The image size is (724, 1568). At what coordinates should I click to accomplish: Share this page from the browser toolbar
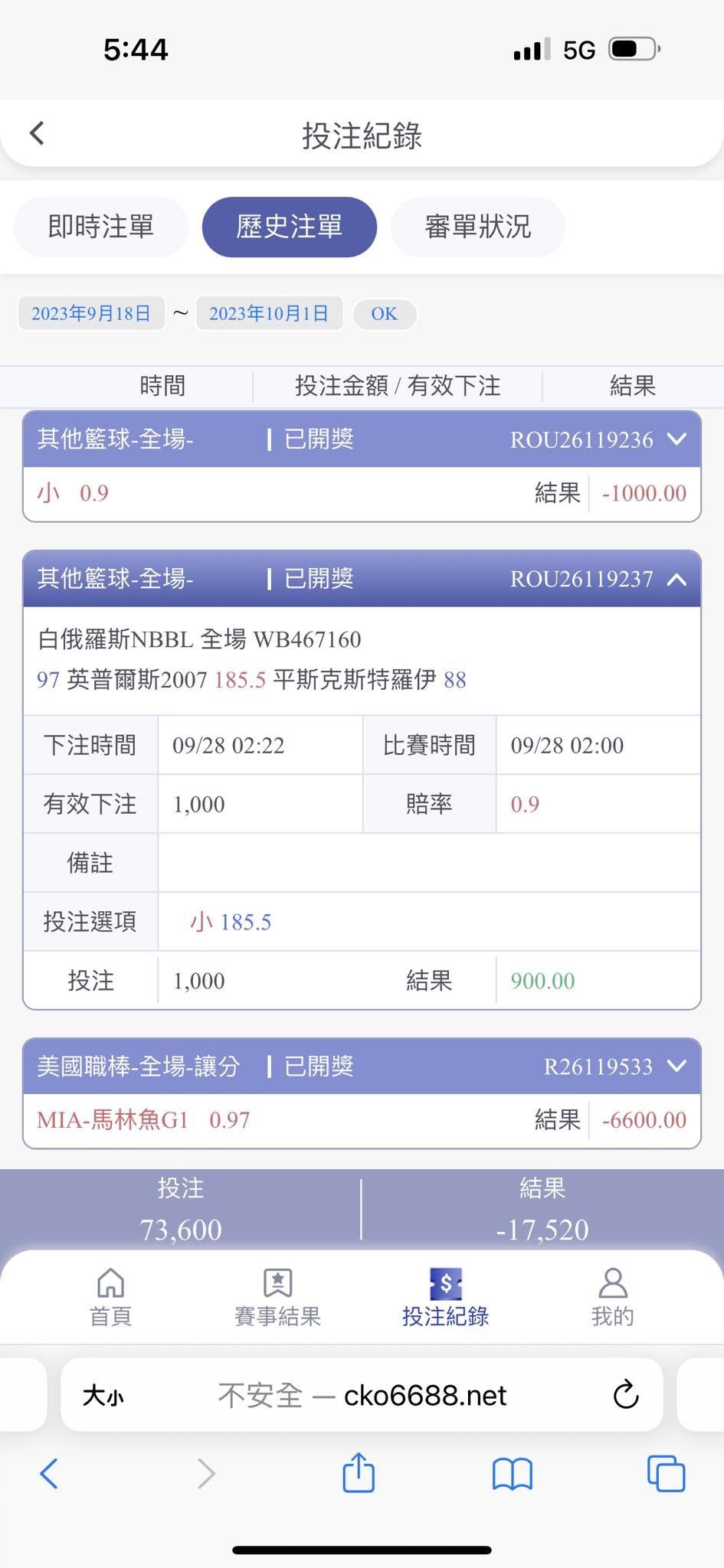[x=359, y=1472]
